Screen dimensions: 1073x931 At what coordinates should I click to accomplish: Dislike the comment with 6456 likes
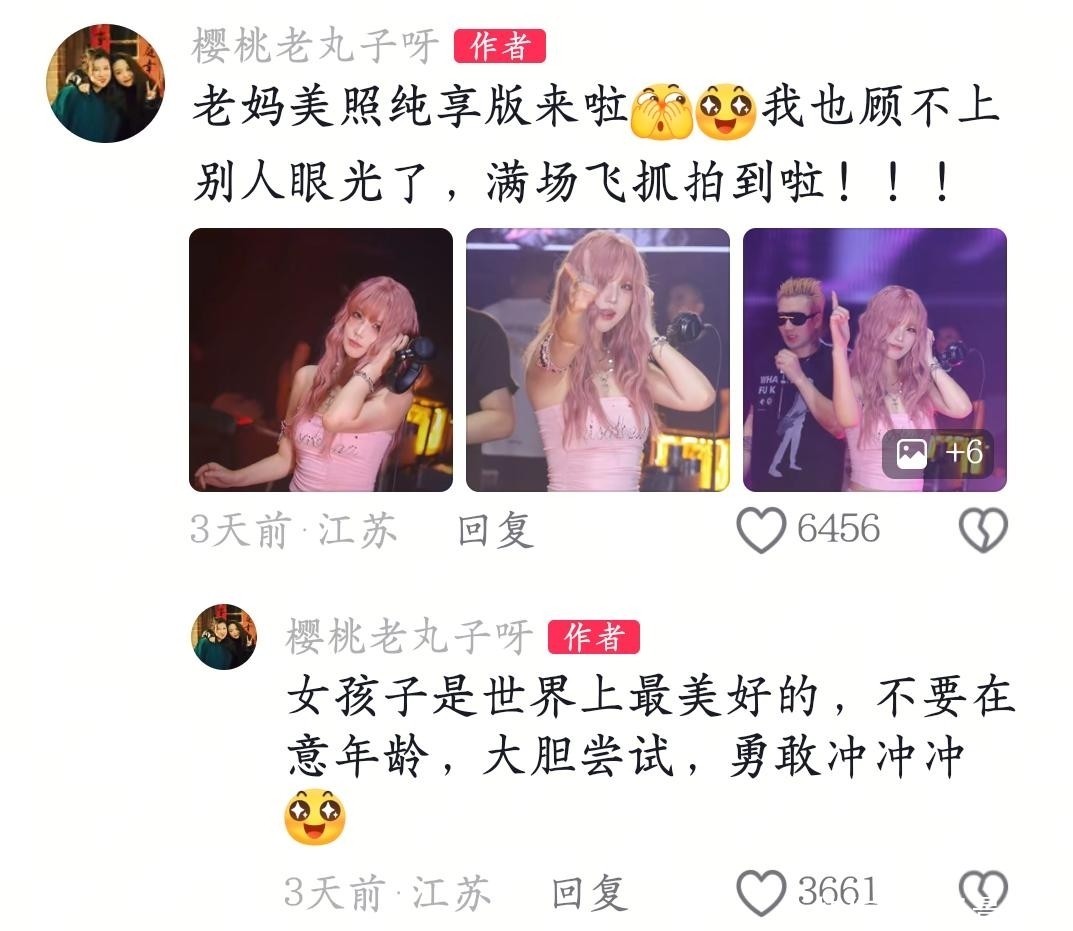coord(983,530)
